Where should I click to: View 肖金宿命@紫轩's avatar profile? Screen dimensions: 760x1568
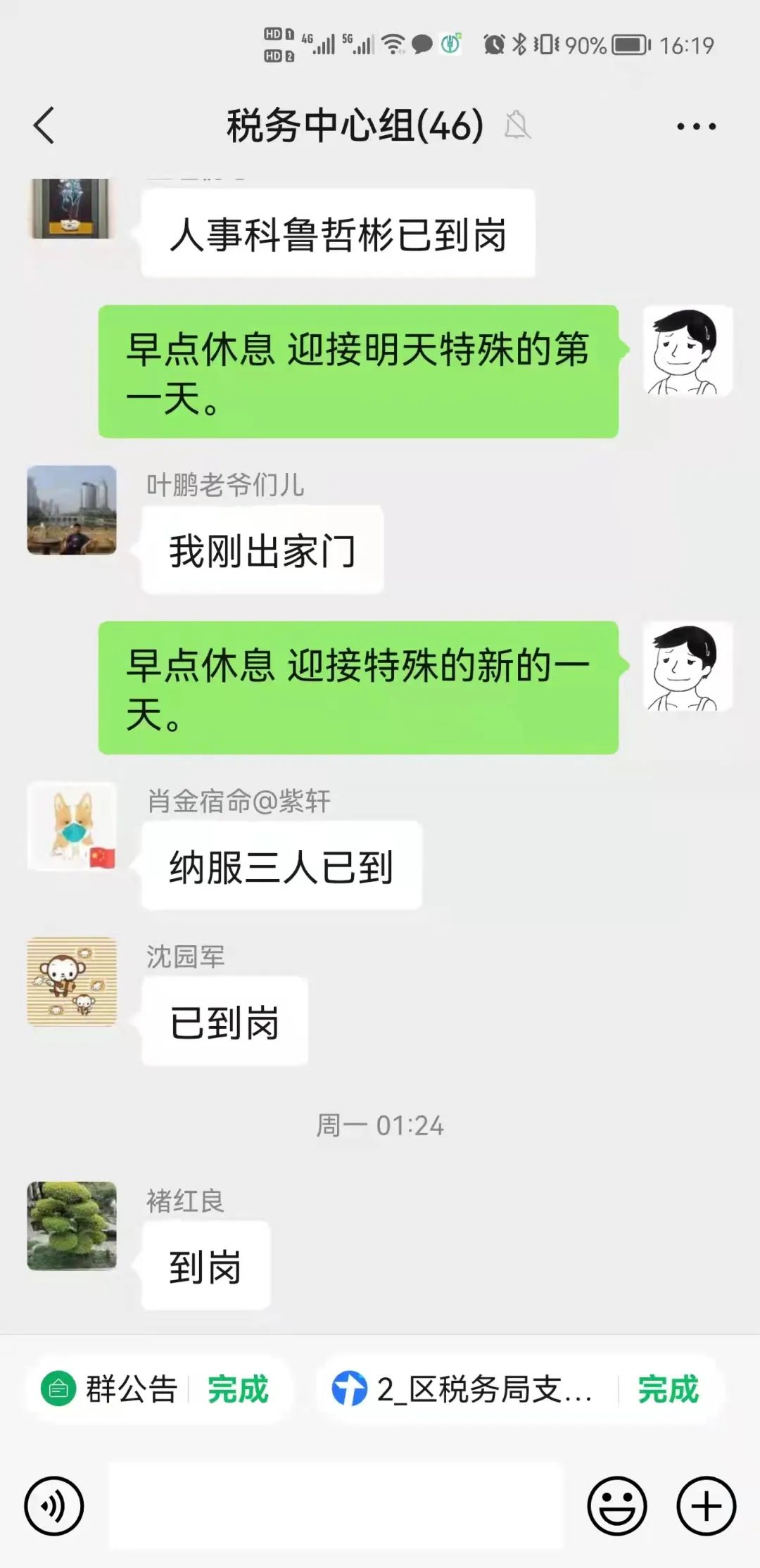point(72,826)
